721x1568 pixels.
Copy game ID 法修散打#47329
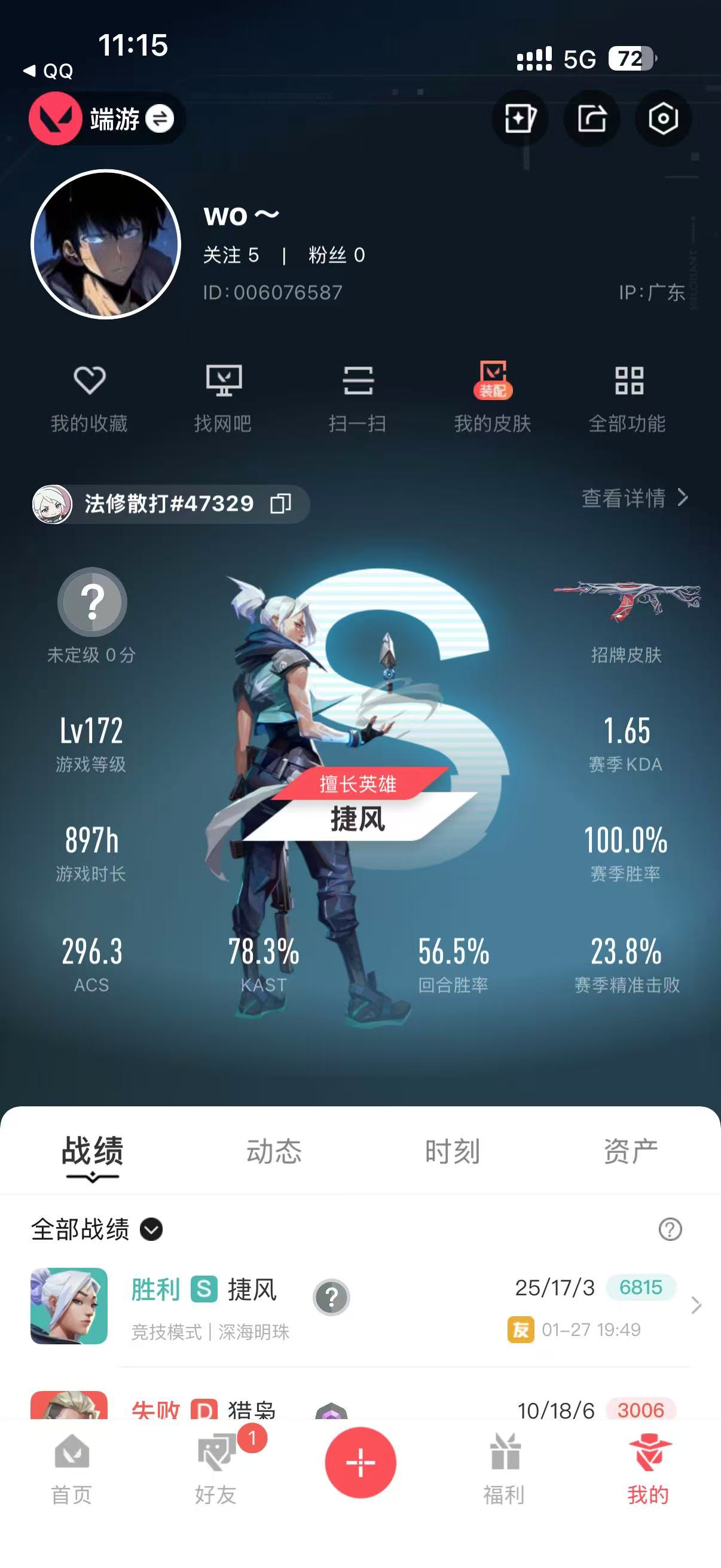click(280, 504)
